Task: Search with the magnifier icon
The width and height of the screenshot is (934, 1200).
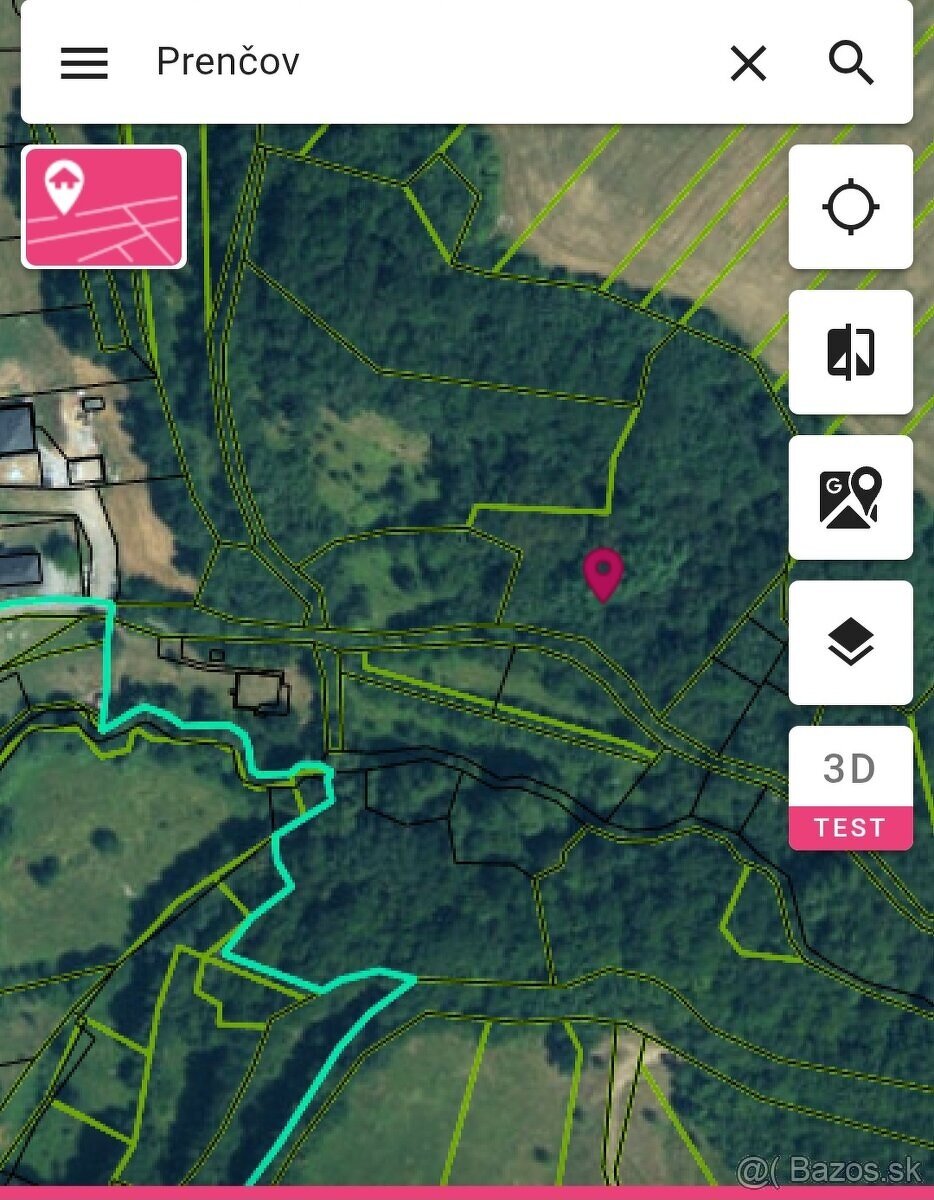Action: pyautogui.click(x=851, y=63)
